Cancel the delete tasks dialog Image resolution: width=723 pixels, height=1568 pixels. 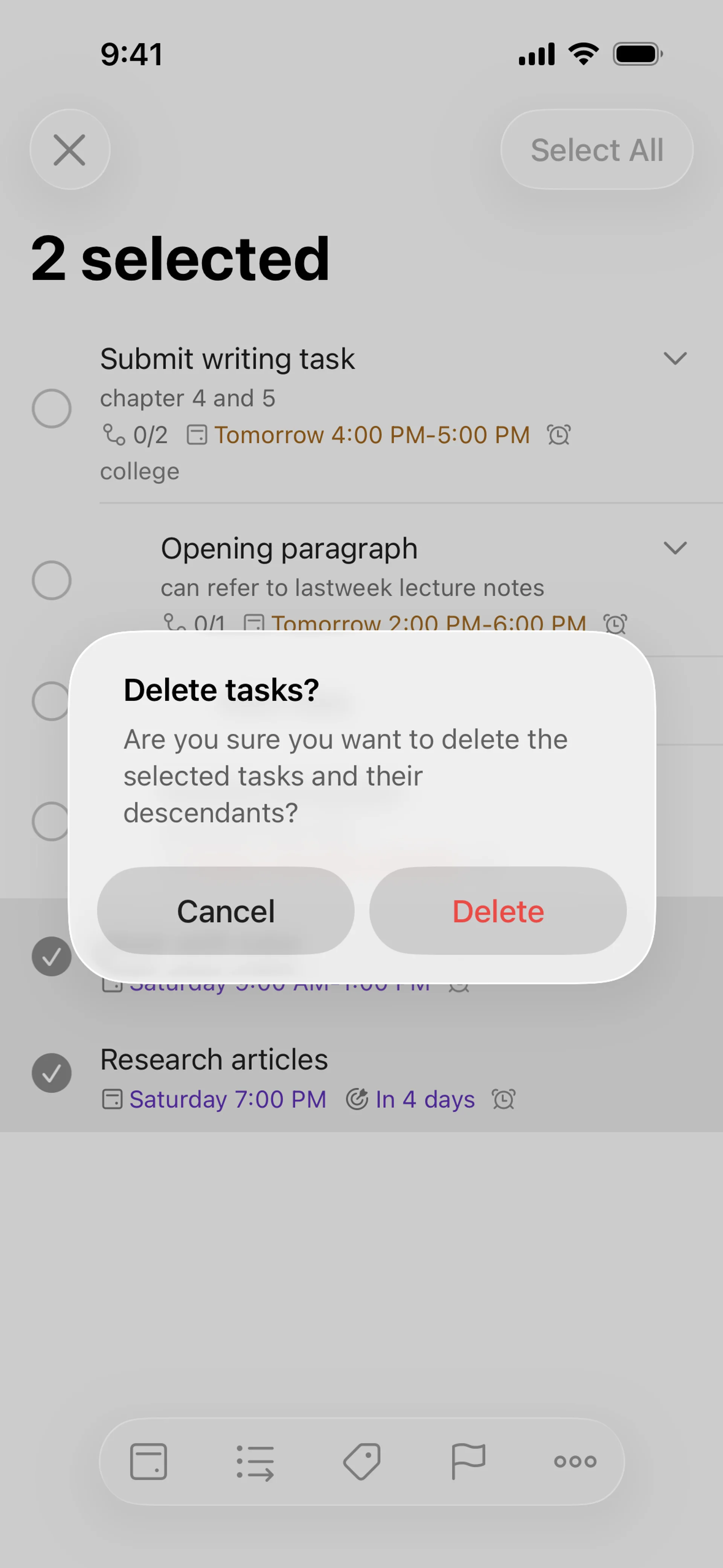[x=226, y=911]
